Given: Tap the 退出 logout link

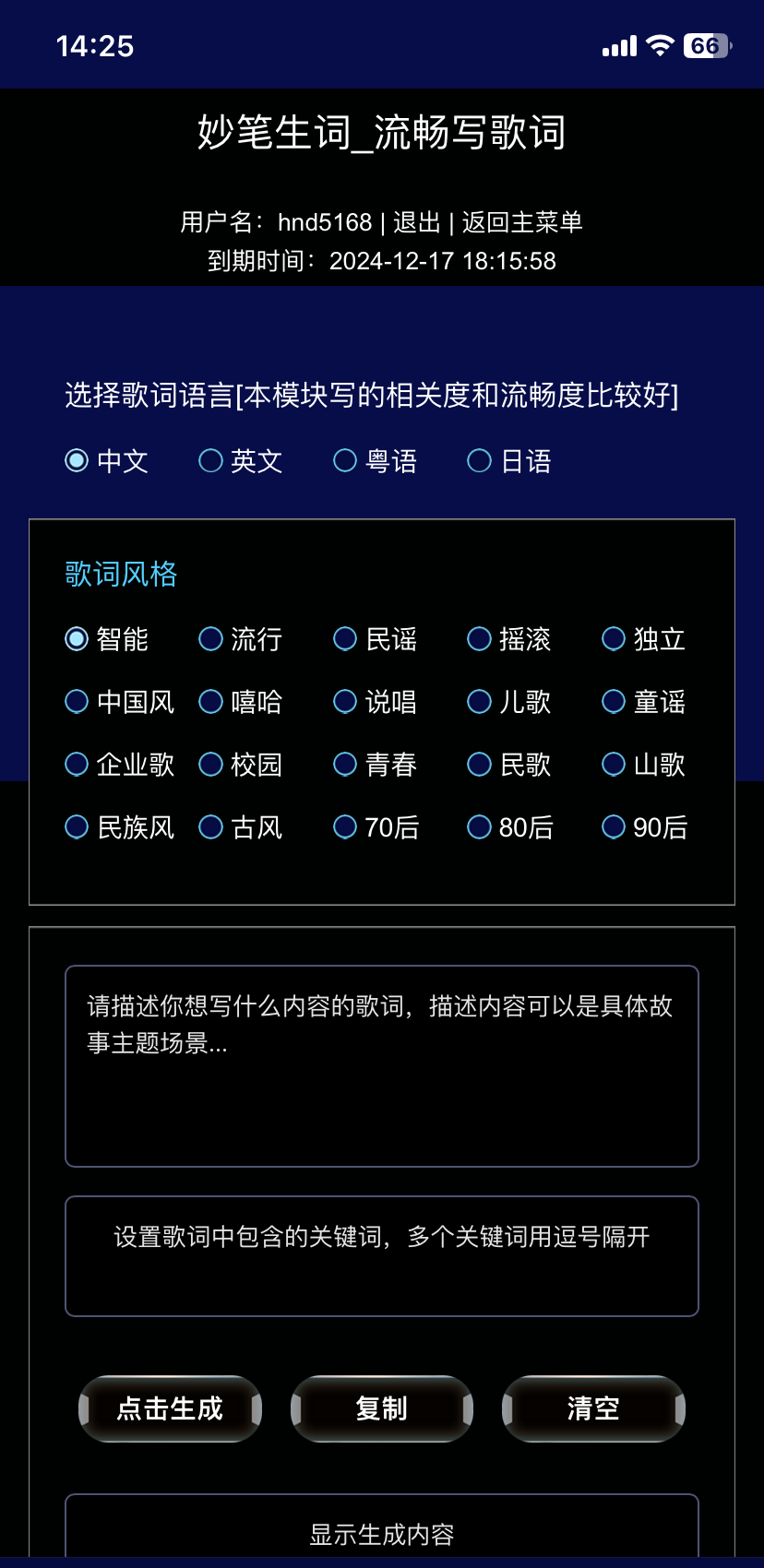Looking at the screenshot, I should coord(417,222).
